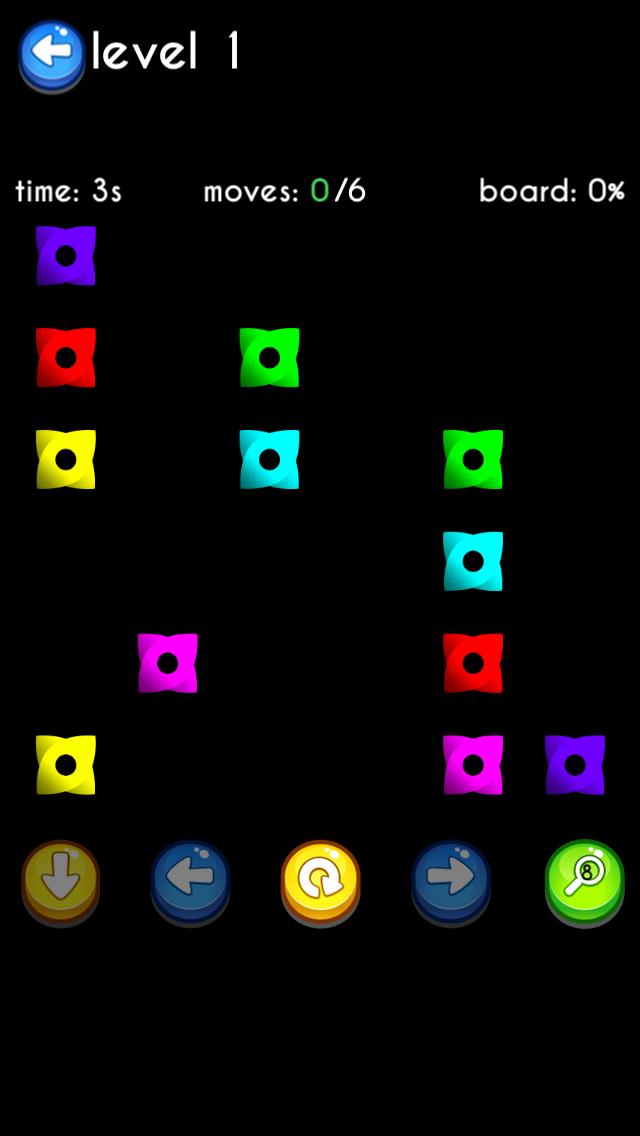The width and height of the screenshot is (640, 1136).
Task: Tap the yellow down arrow button
Action: (x=61, y=880)
